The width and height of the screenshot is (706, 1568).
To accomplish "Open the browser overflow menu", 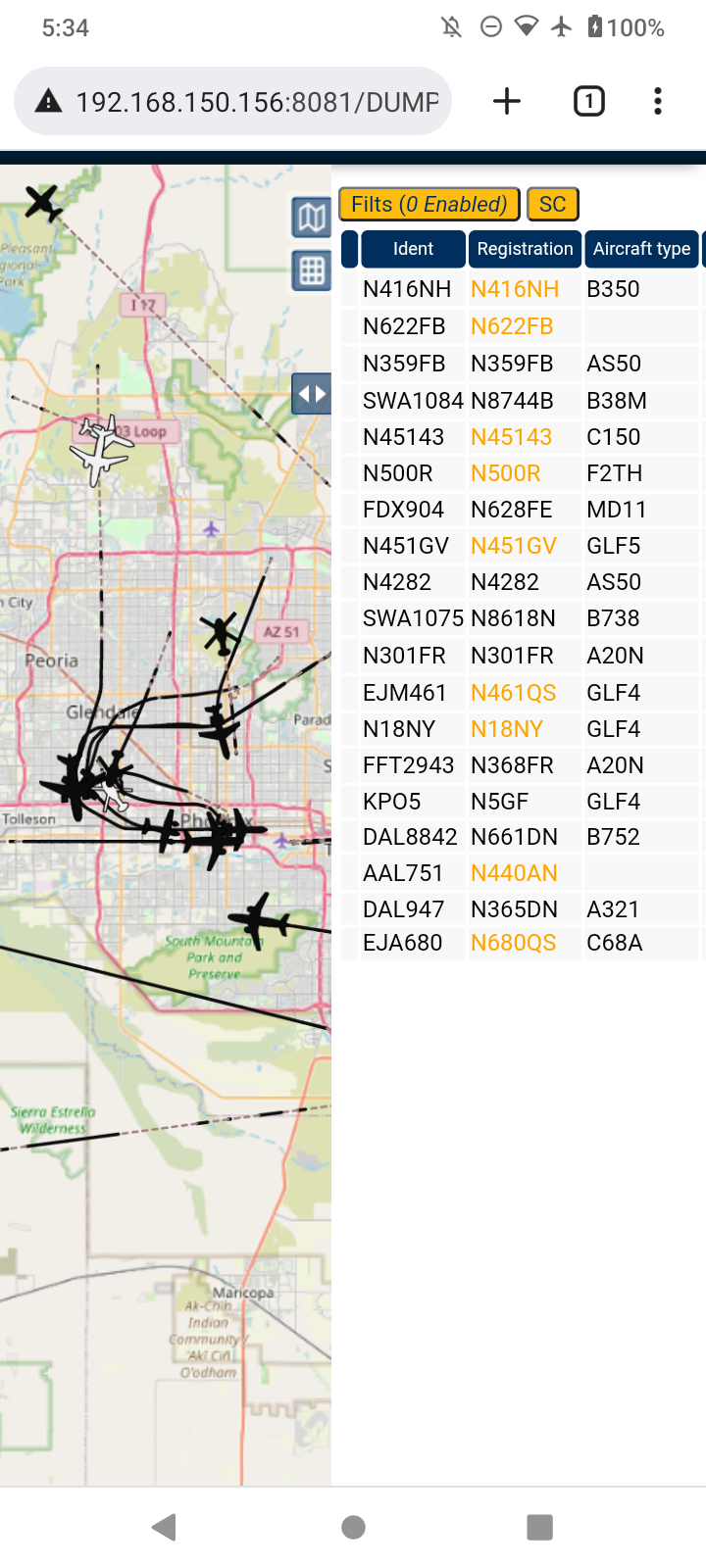I will point(658,101).
